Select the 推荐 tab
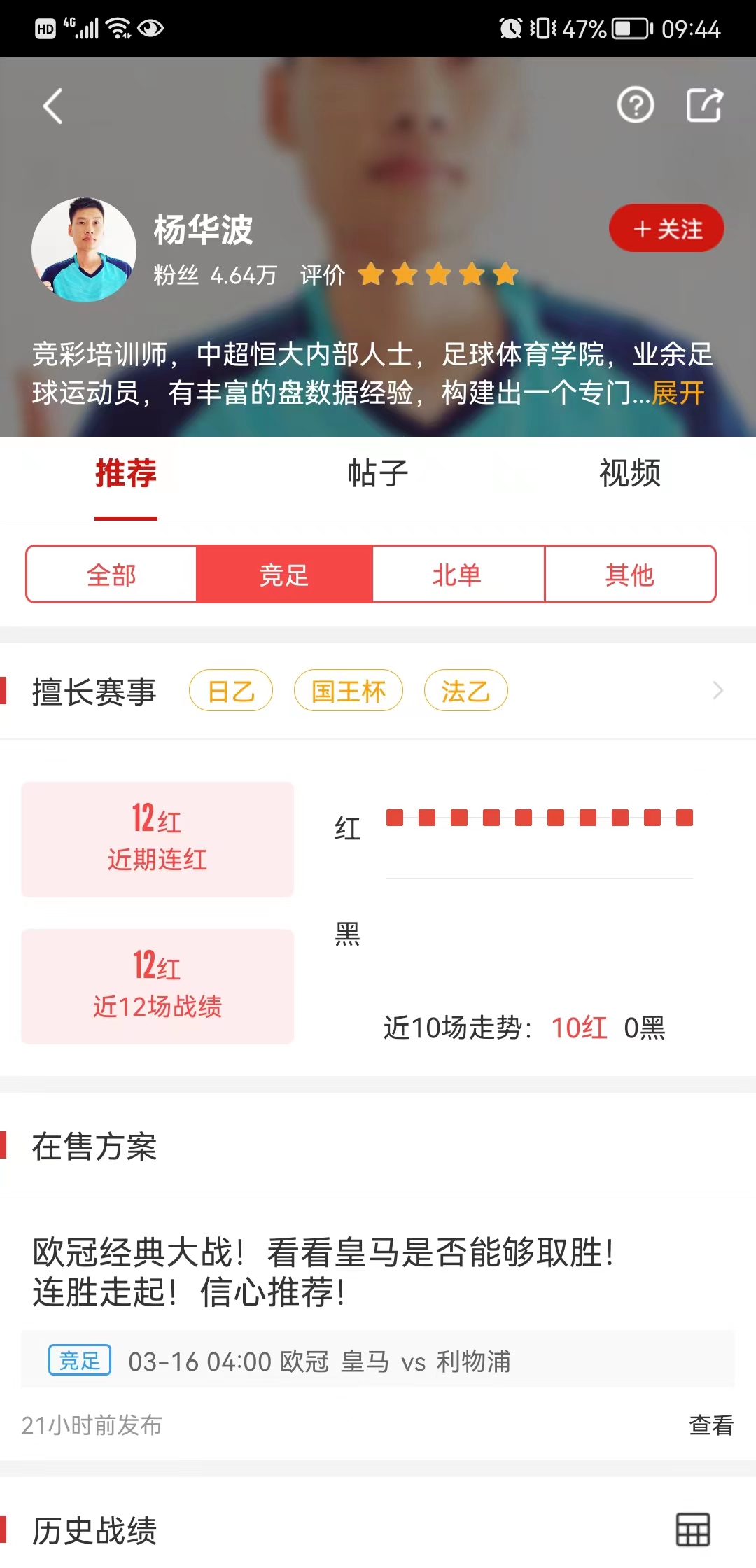Viewport: 756px width, 1568px height. pyautogui.click(x=126, y=474)
